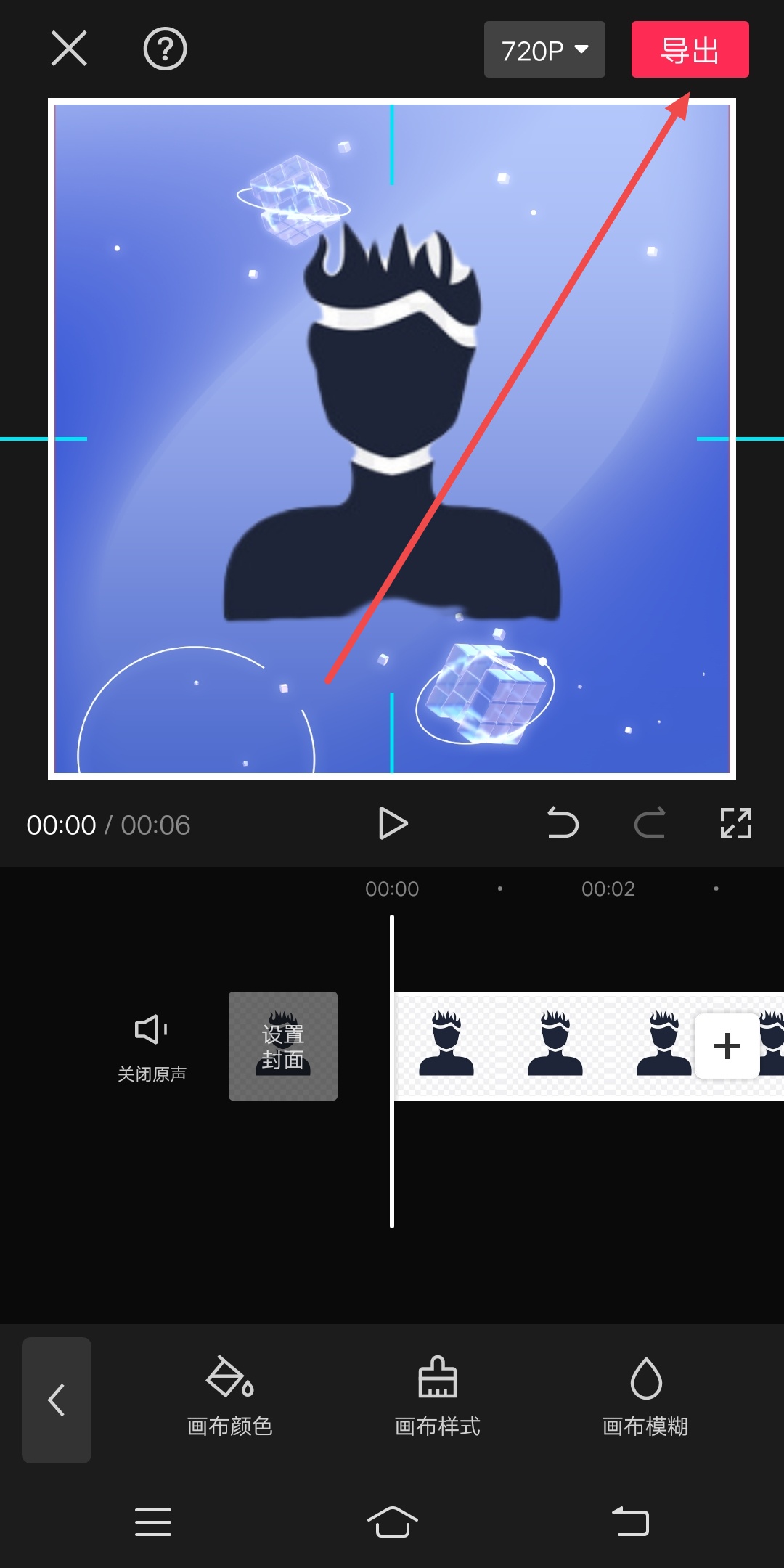Open 设置封面 cover settings

coord(283,1046)
